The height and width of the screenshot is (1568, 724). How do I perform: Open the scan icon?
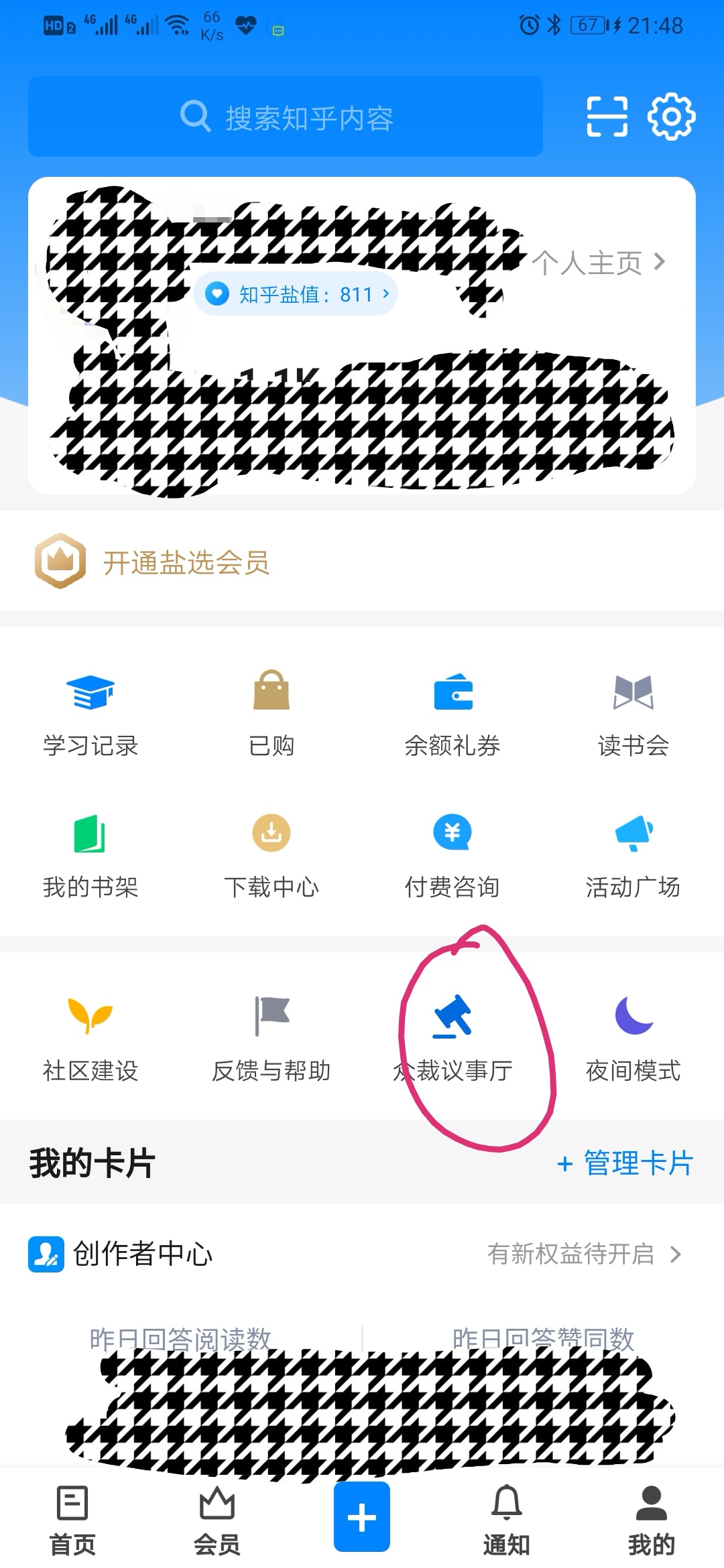(x=607, y=117)
